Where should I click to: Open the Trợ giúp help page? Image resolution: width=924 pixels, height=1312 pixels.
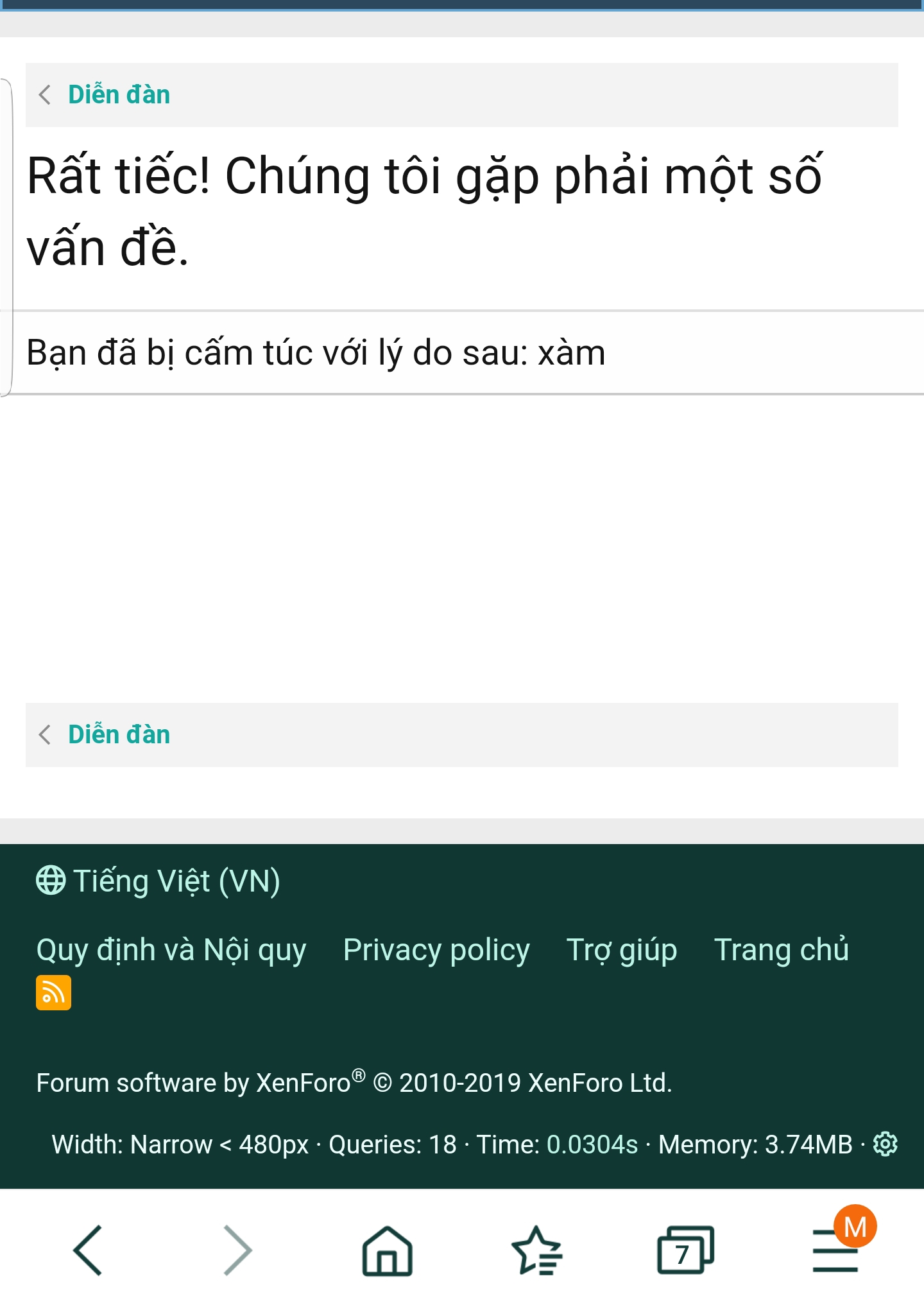621,950
